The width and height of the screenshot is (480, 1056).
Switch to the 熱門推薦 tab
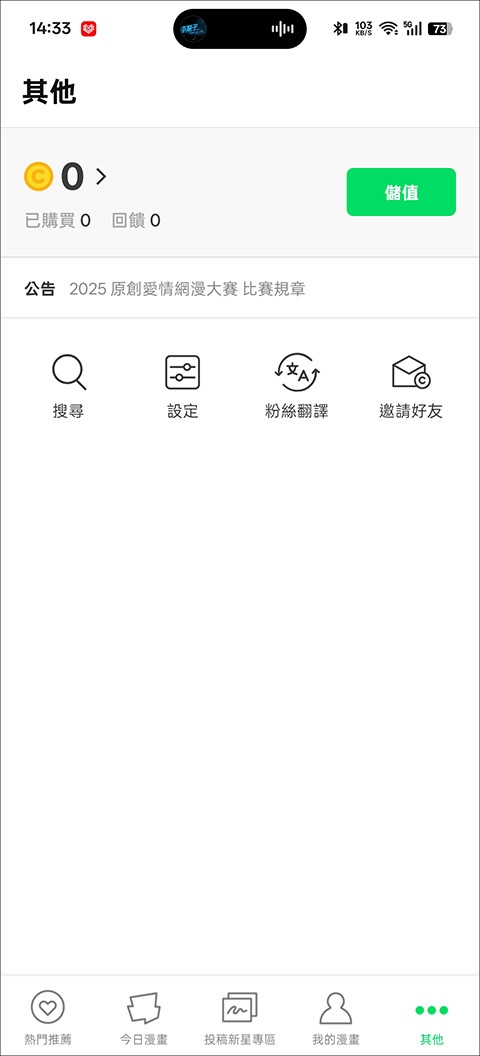pos(47,1017)
